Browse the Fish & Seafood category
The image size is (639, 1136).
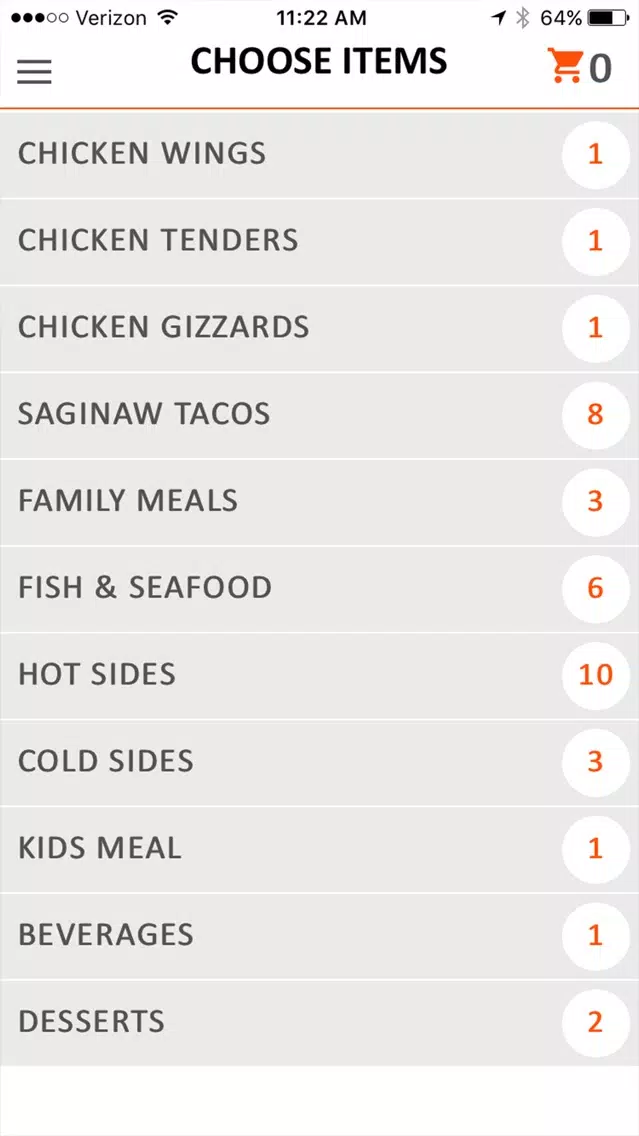[320, 589]
